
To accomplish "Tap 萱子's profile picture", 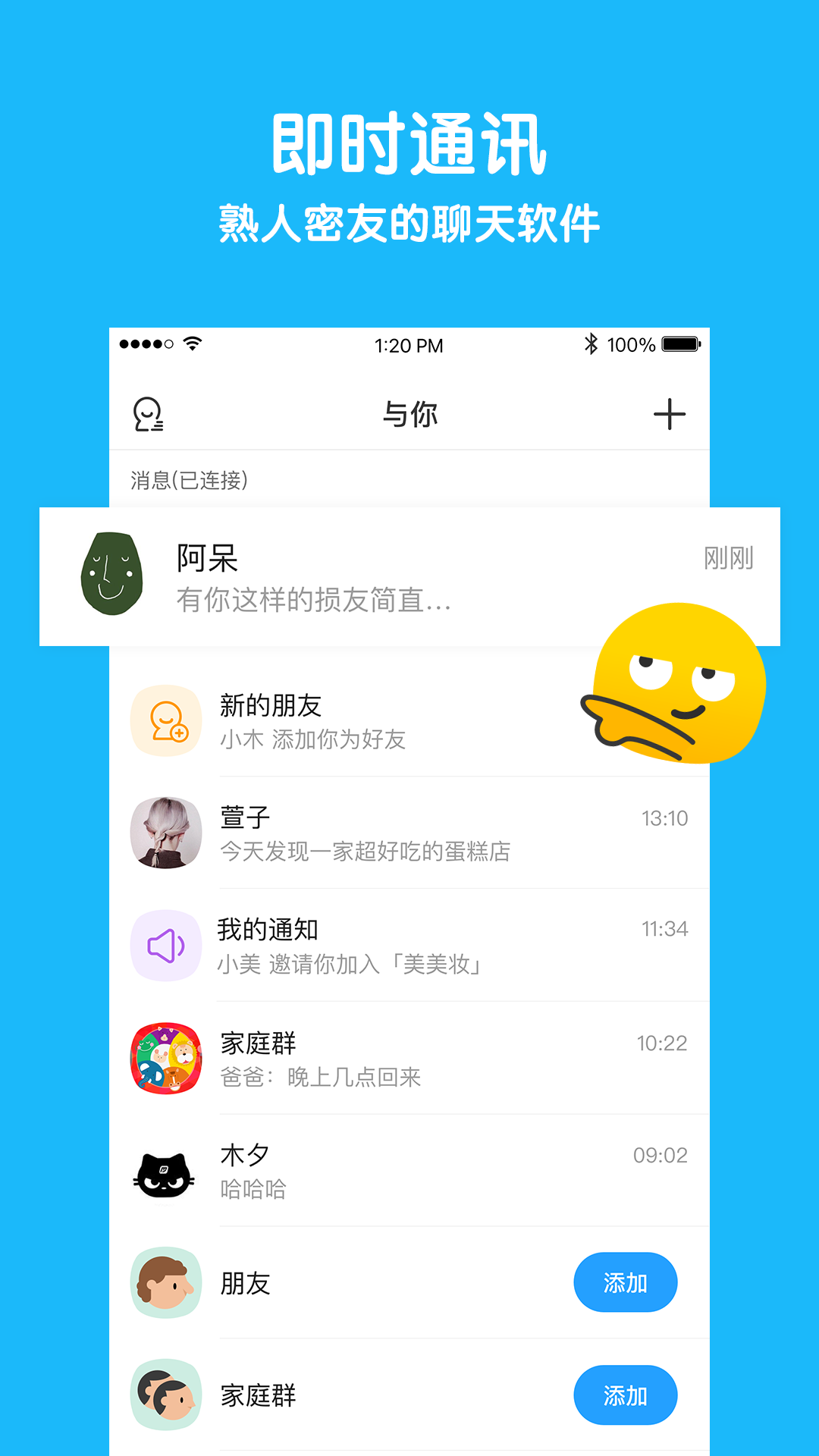I will (x=166, y=832).
